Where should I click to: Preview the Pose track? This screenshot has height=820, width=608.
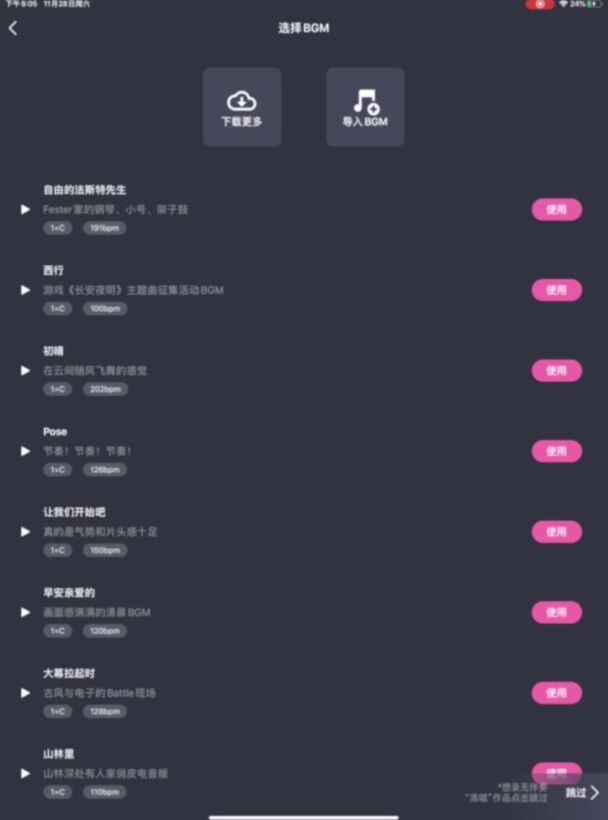26,451
